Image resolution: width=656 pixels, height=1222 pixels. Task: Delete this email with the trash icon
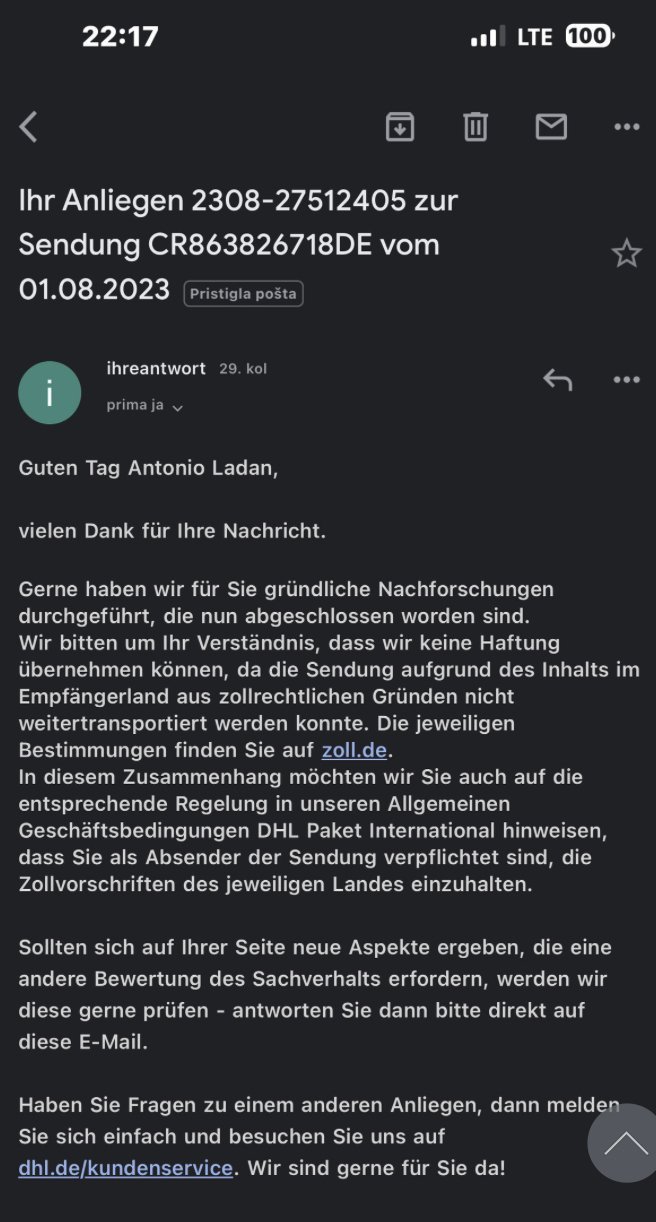click(x=475, y=127)
